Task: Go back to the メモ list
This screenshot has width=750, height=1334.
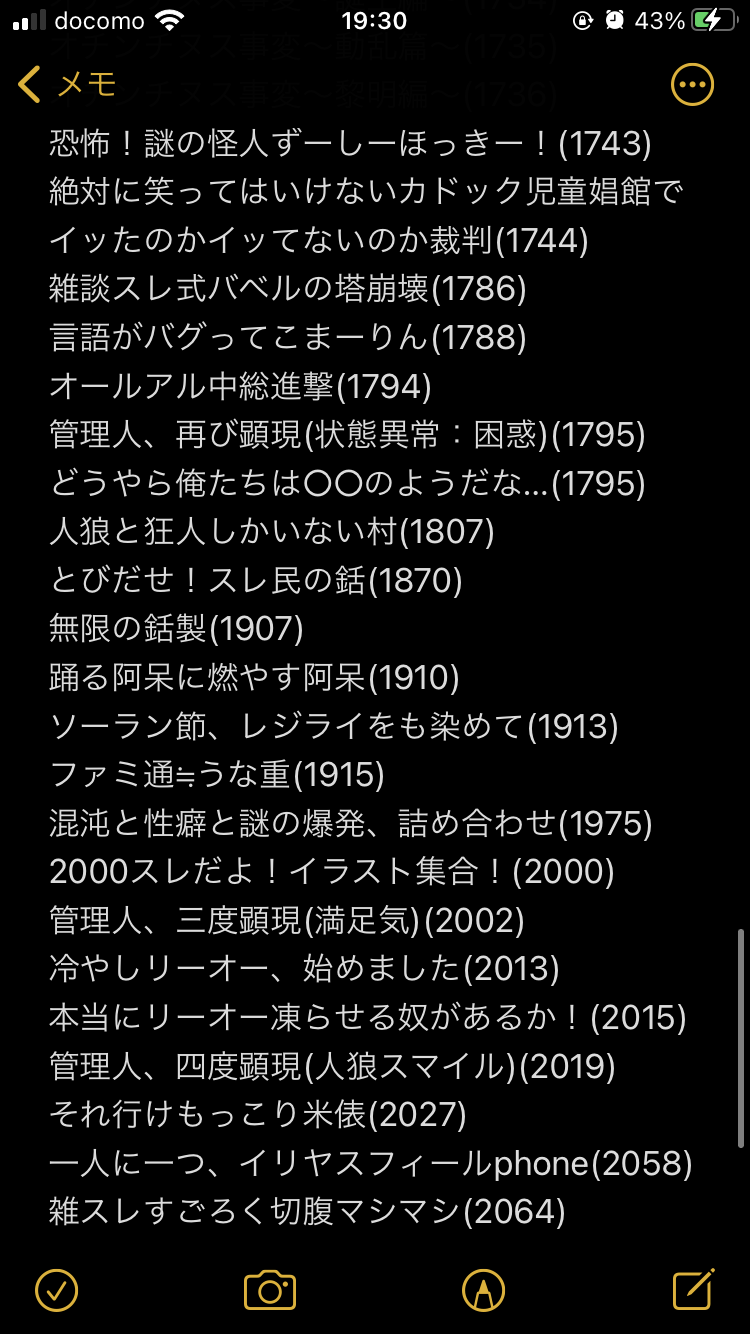Action: coord(66,86)
